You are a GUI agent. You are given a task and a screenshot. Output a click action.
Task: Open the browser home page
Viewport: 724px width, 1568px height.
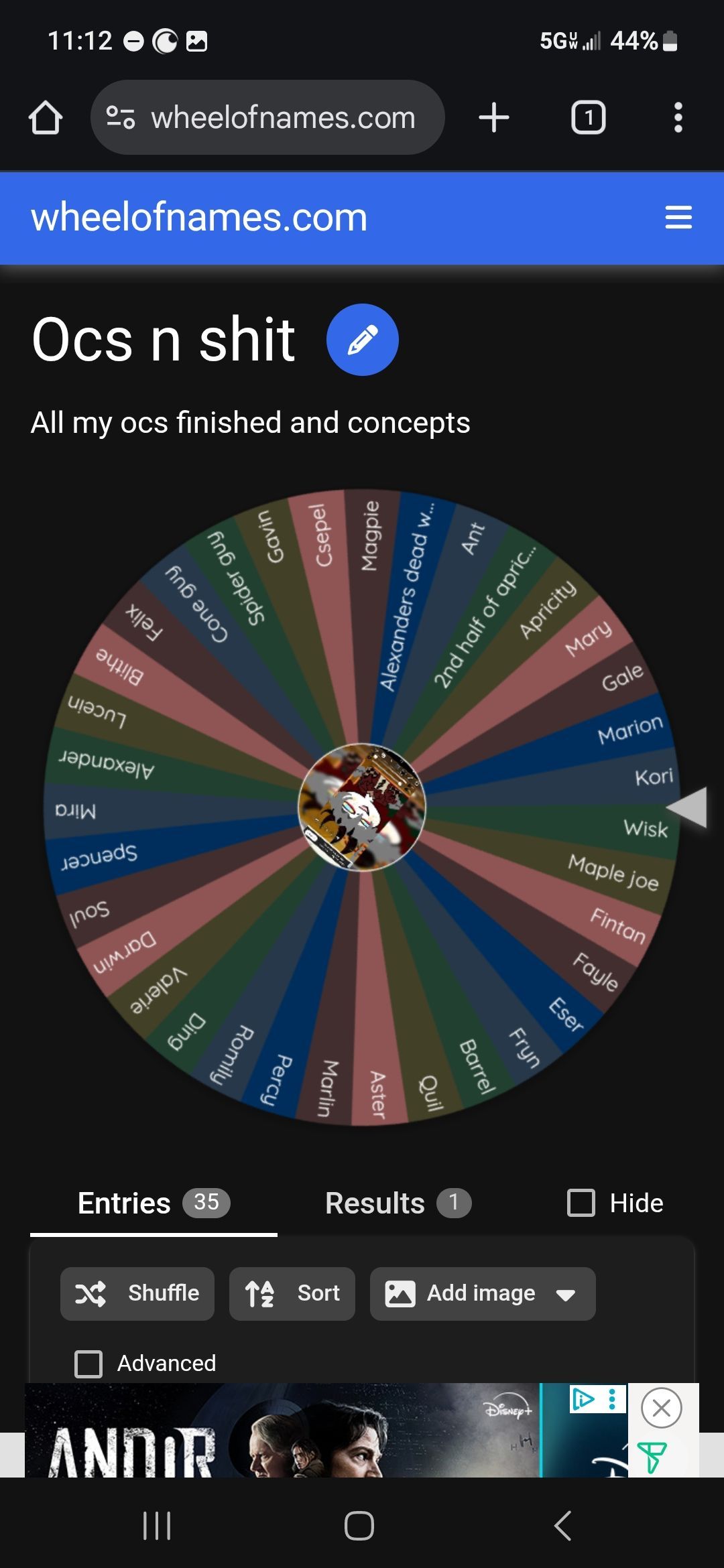point(46,118)
